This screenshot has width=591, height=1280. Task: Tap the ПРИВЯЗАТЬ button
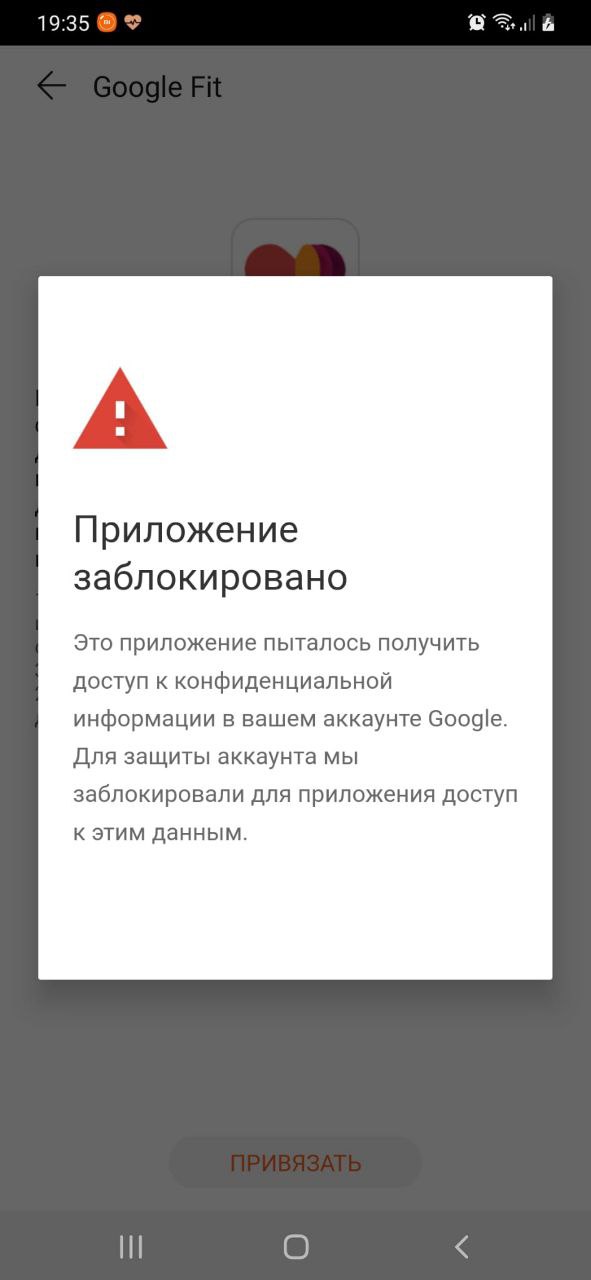coord(295,1163)
